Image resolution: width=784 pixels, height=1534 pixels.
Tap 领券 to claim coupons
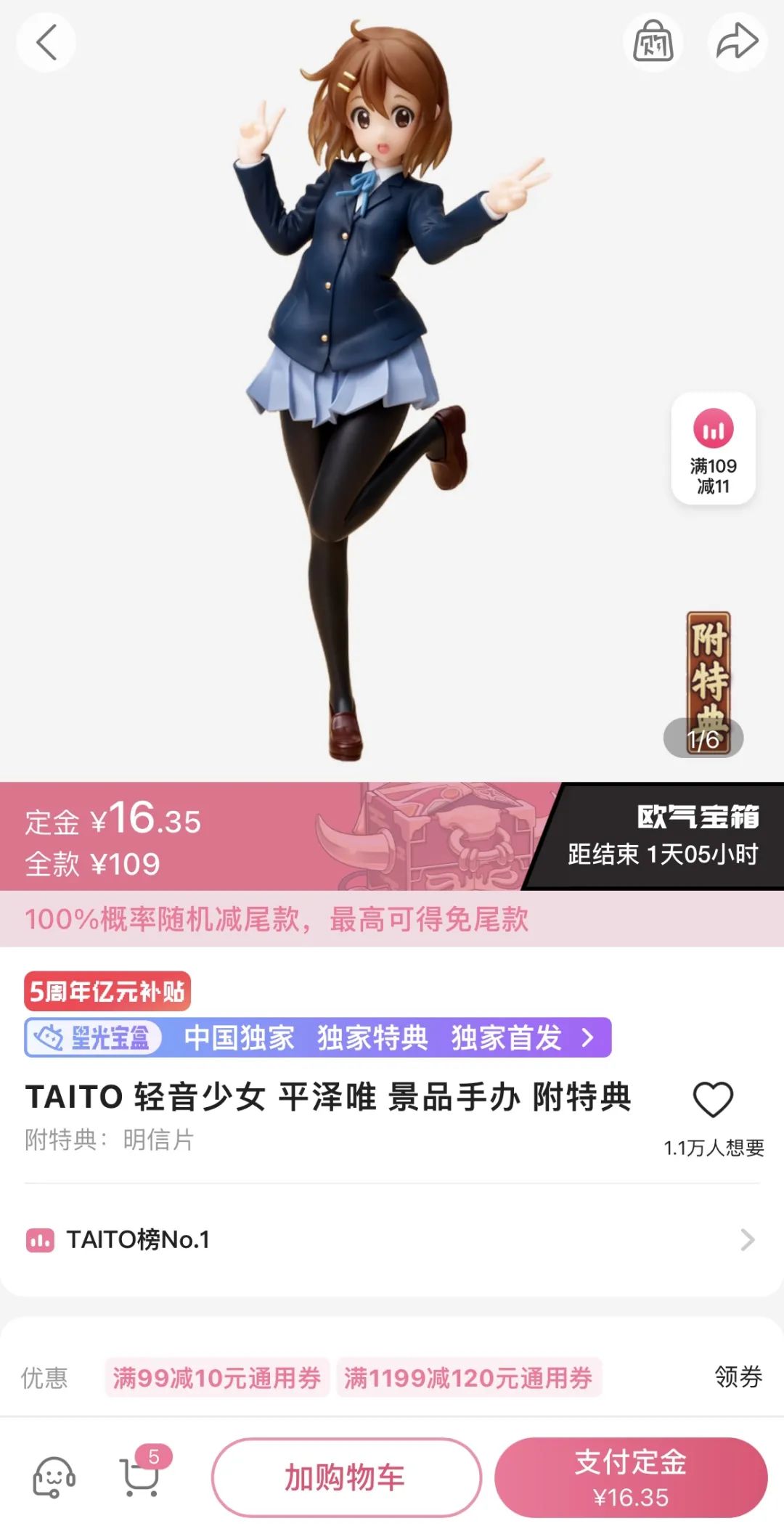(x=738, y=1376)
